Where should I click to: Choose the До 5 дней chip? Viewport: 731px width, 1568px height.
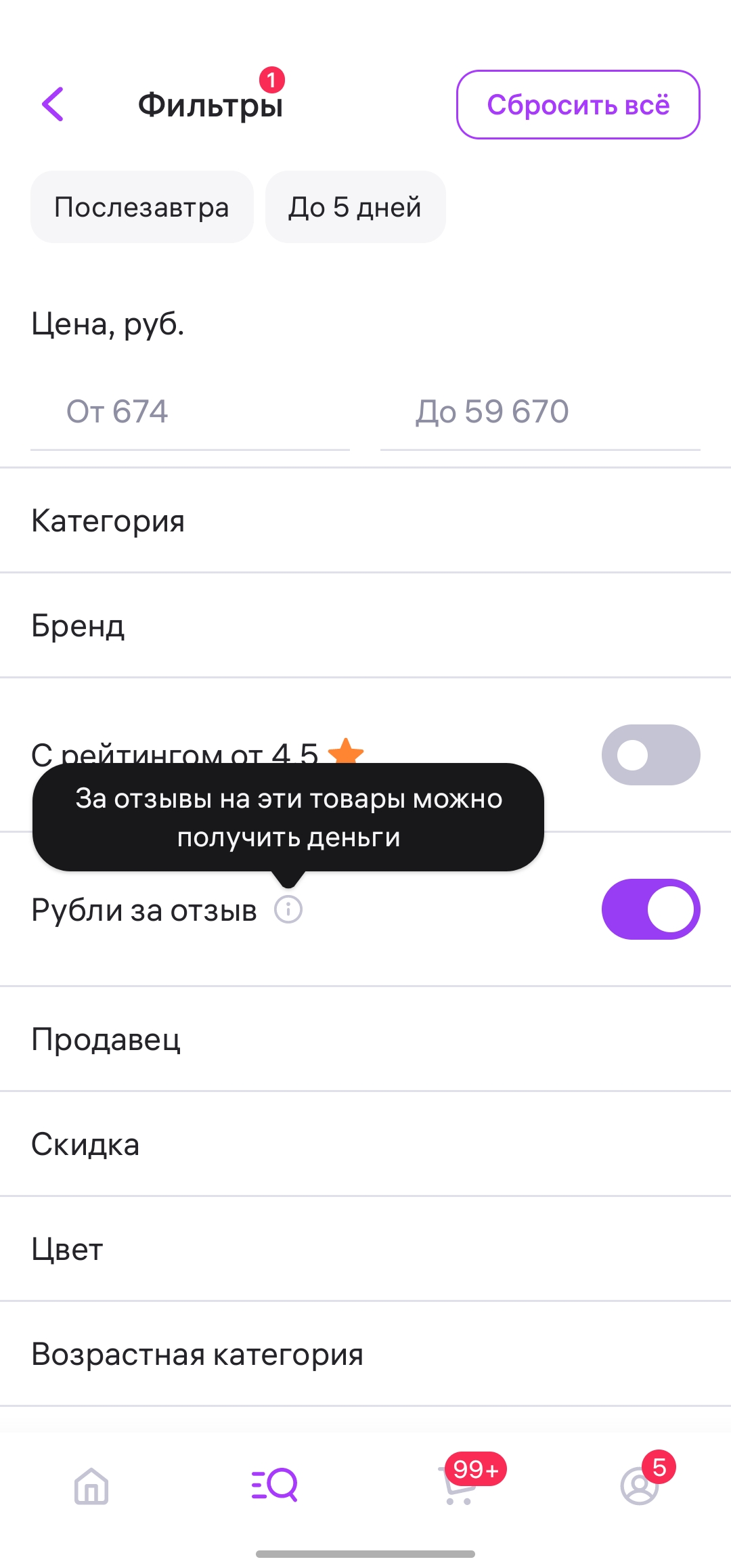click(x=355, y=207)
